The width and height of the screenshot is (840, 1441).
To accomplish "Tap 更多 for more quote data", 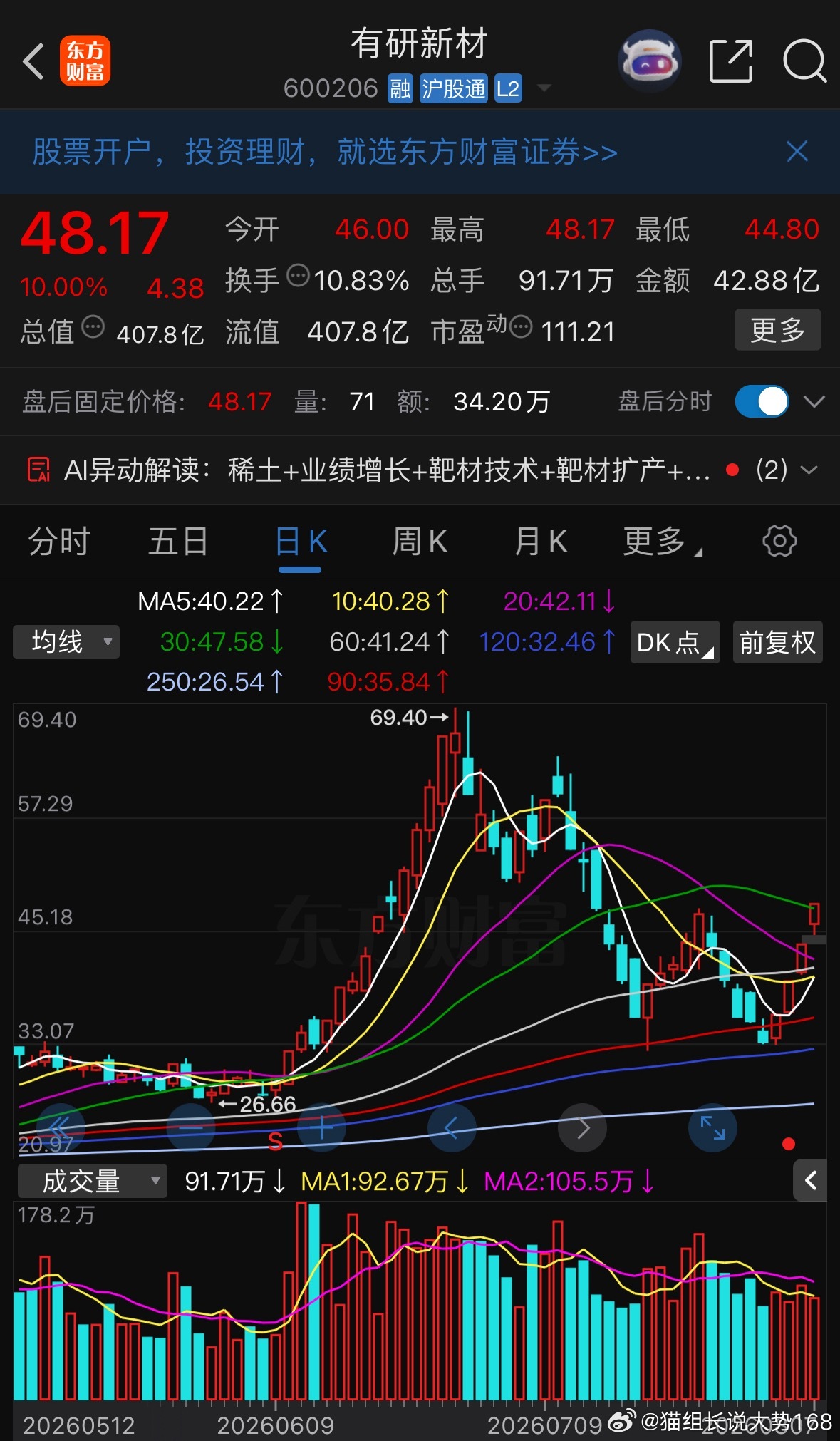I will click(x=777, y=329).
